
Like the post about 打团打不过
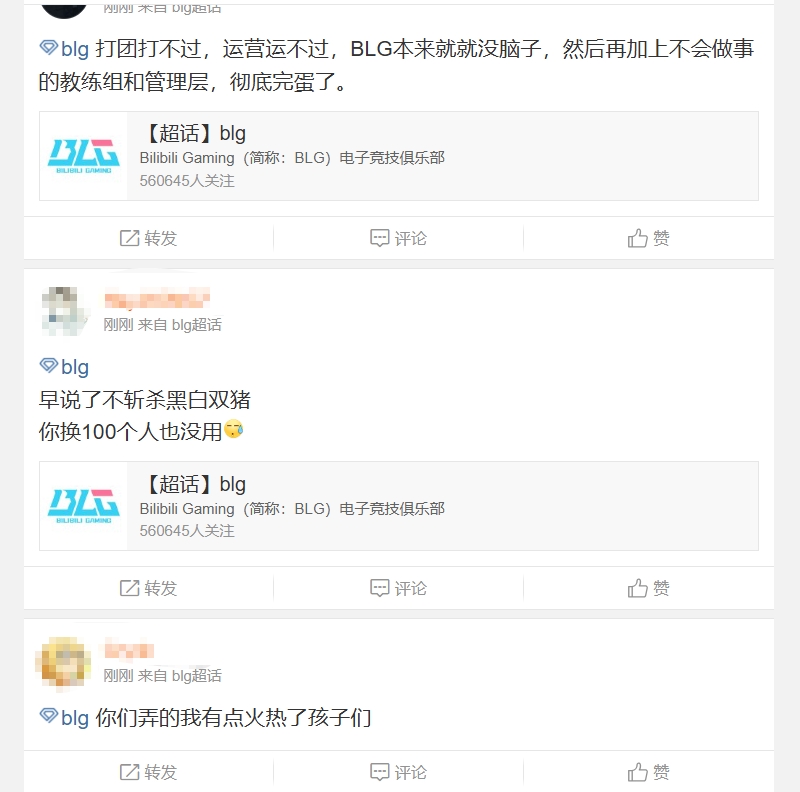[648, 238]
